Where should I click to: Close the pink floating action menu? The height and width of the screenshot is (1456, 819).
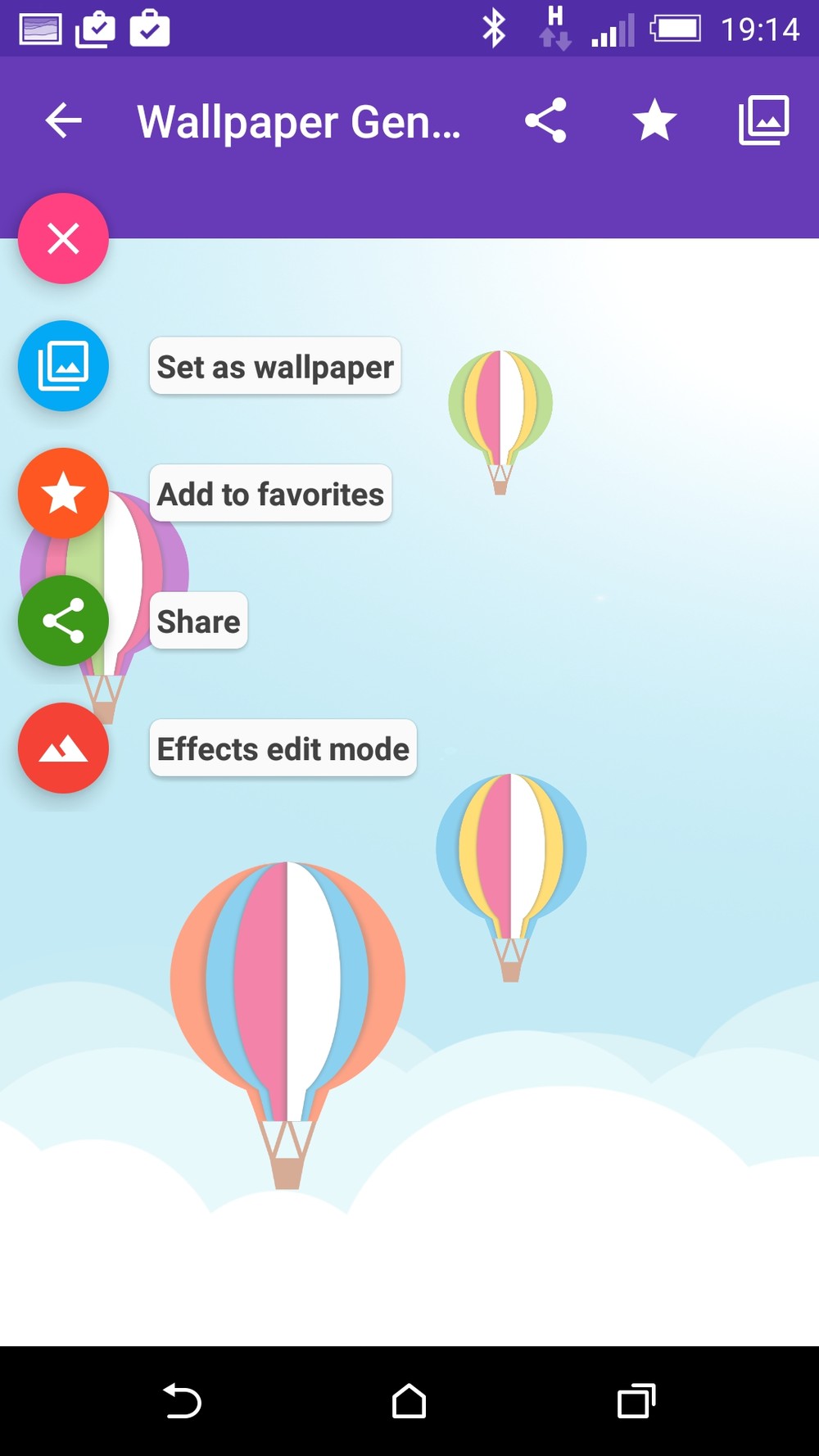click(x=63, y=238)
